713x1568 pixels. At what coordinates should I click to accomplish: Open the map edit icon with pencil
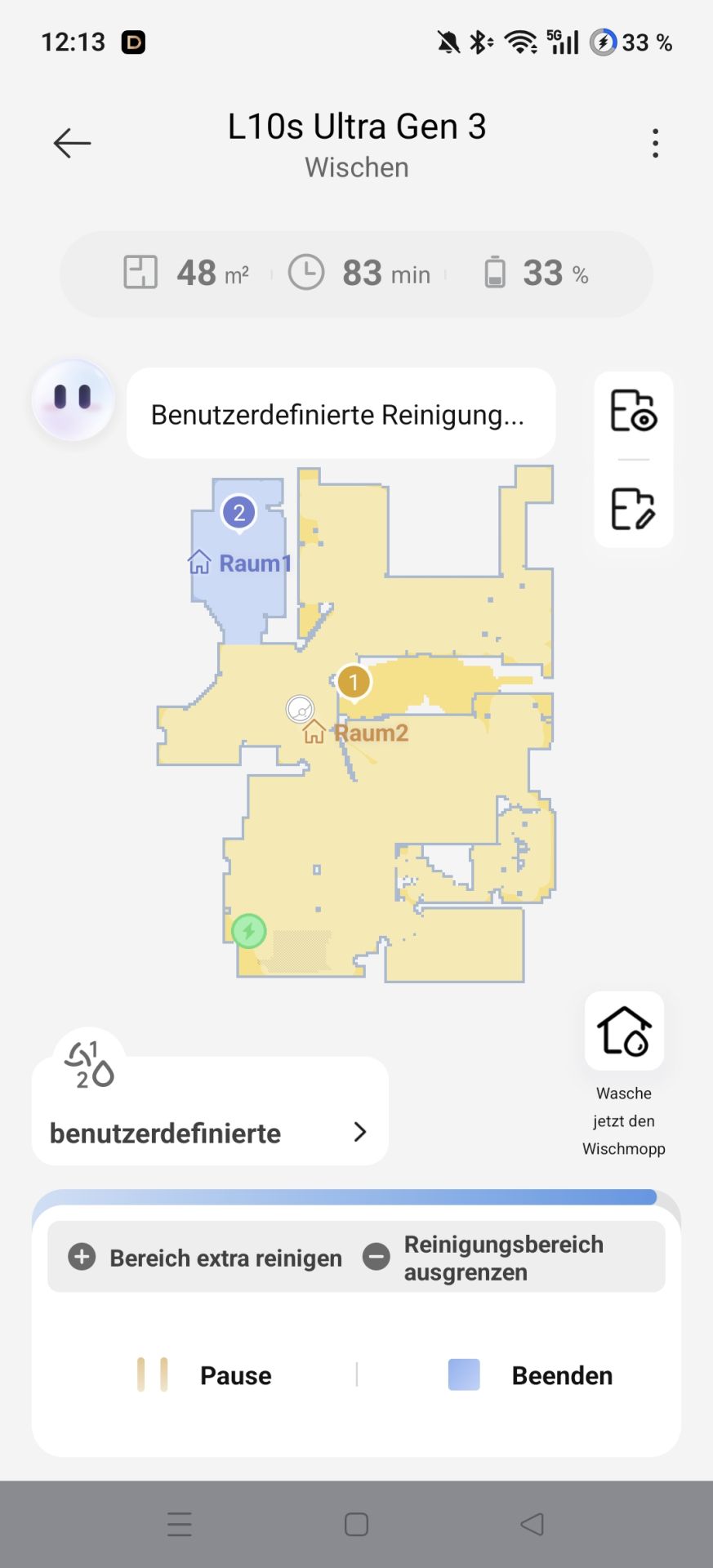pos(633,509)
